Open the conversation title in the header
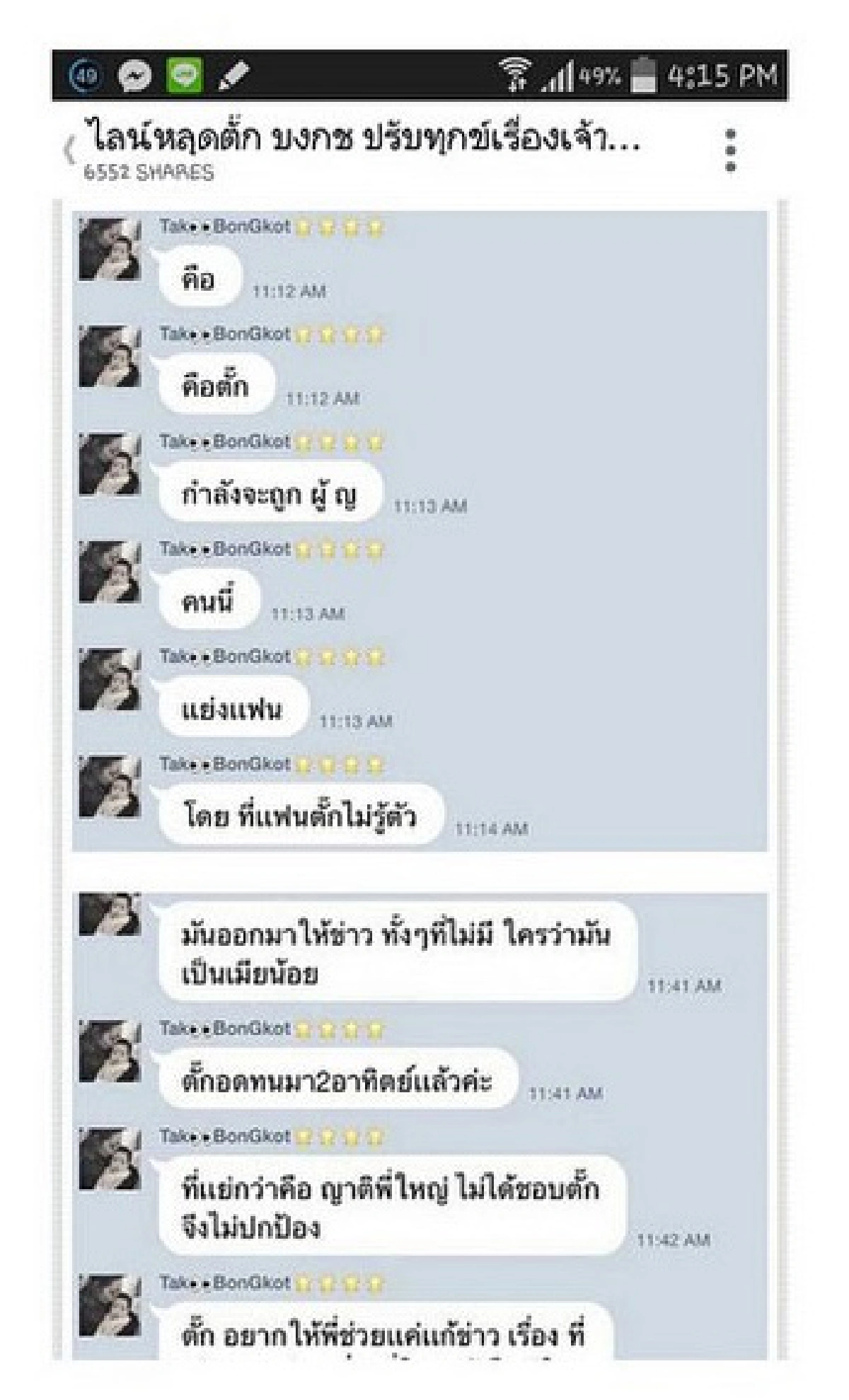The width and height of the screenshot is (849, 1400). [x=361, y=140]
